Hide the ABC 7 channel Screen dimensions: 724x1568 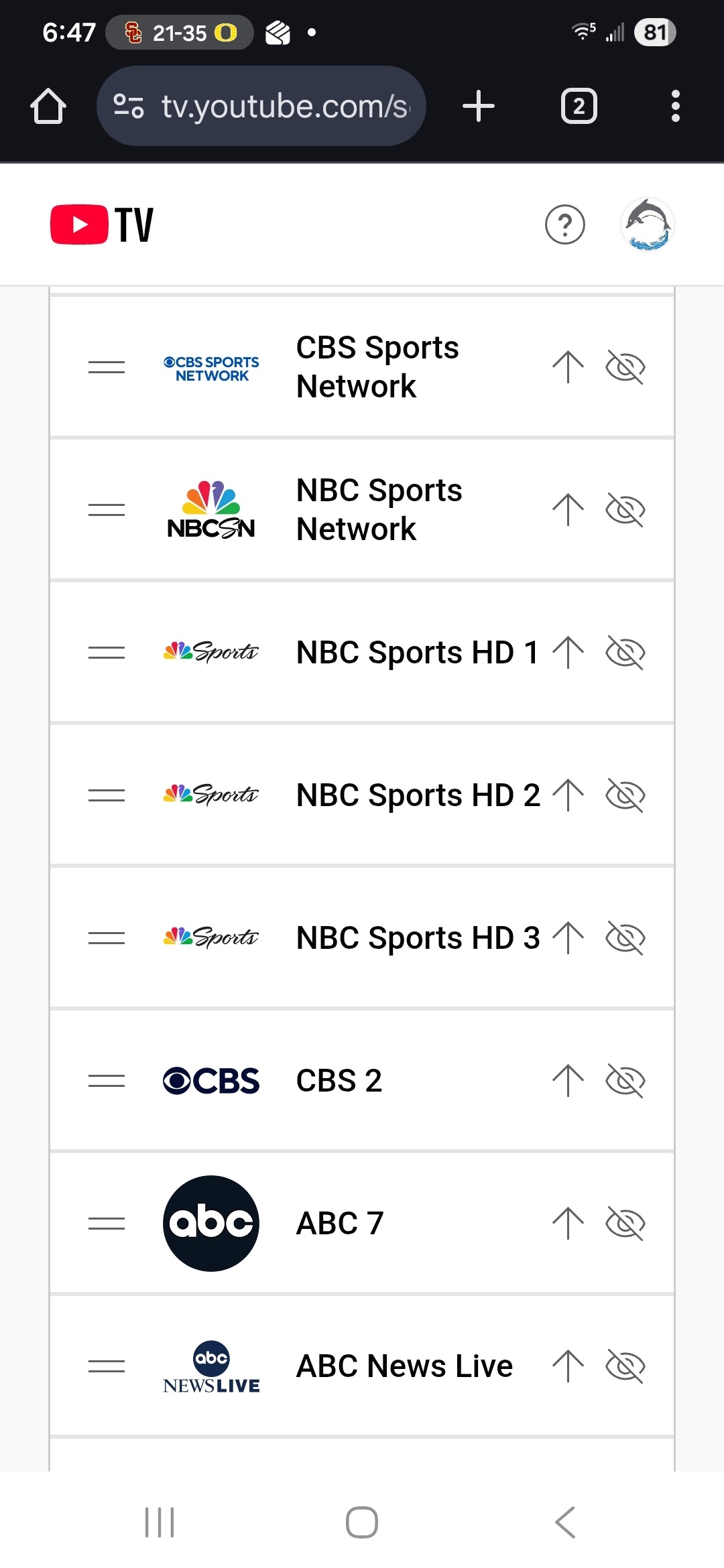click(x=625, y=1222)
